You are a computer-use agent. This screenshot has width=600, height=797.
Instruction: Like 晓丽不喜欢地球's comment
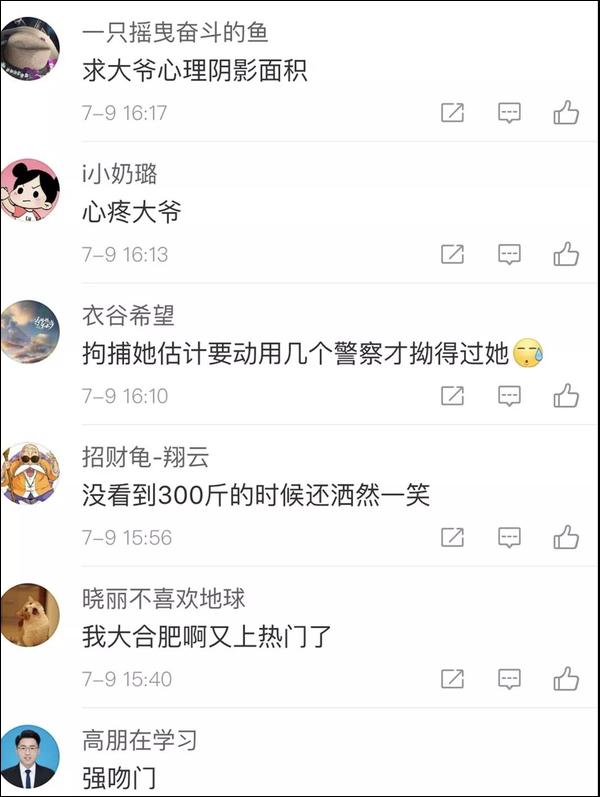tap(566, 679)
